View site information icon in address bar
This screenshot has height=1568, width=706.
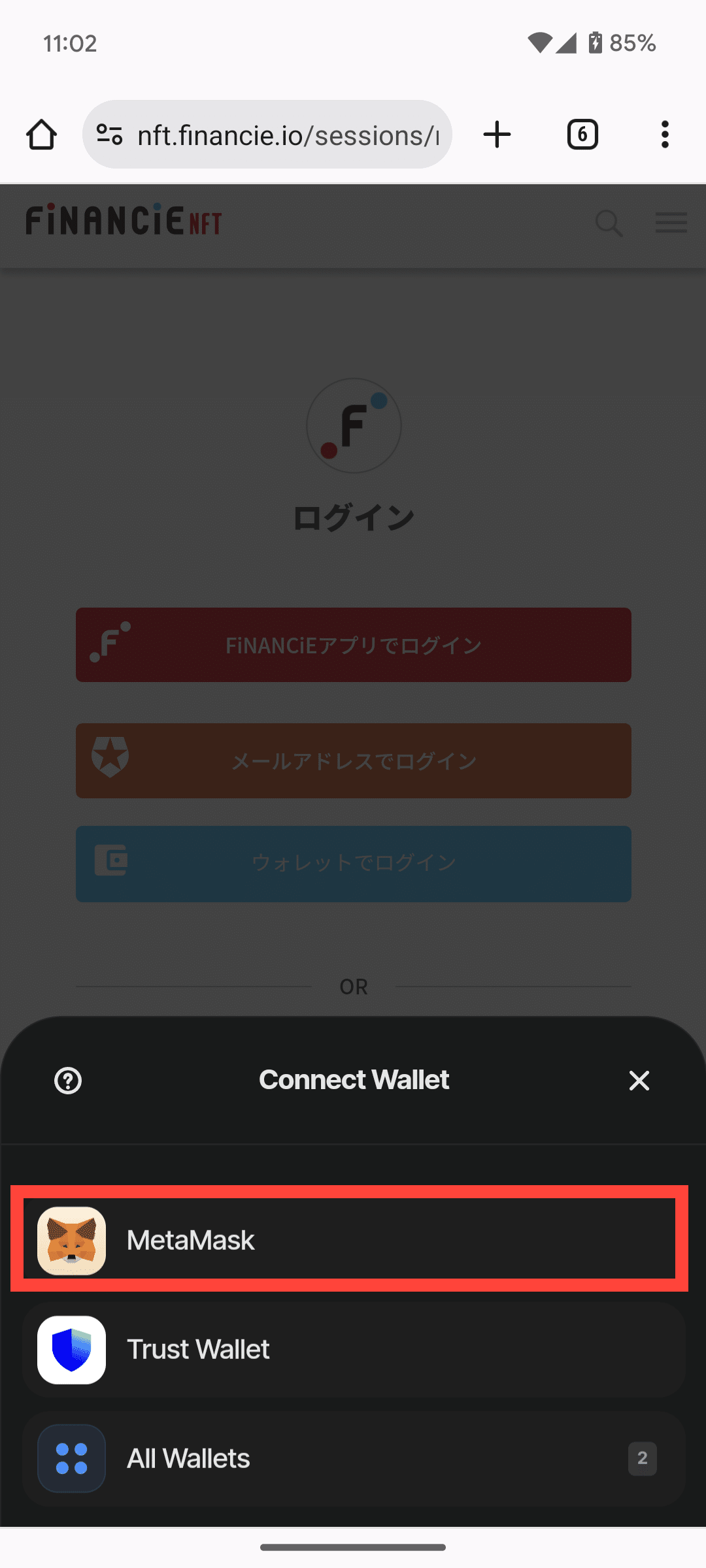click(x=109, y=135)
